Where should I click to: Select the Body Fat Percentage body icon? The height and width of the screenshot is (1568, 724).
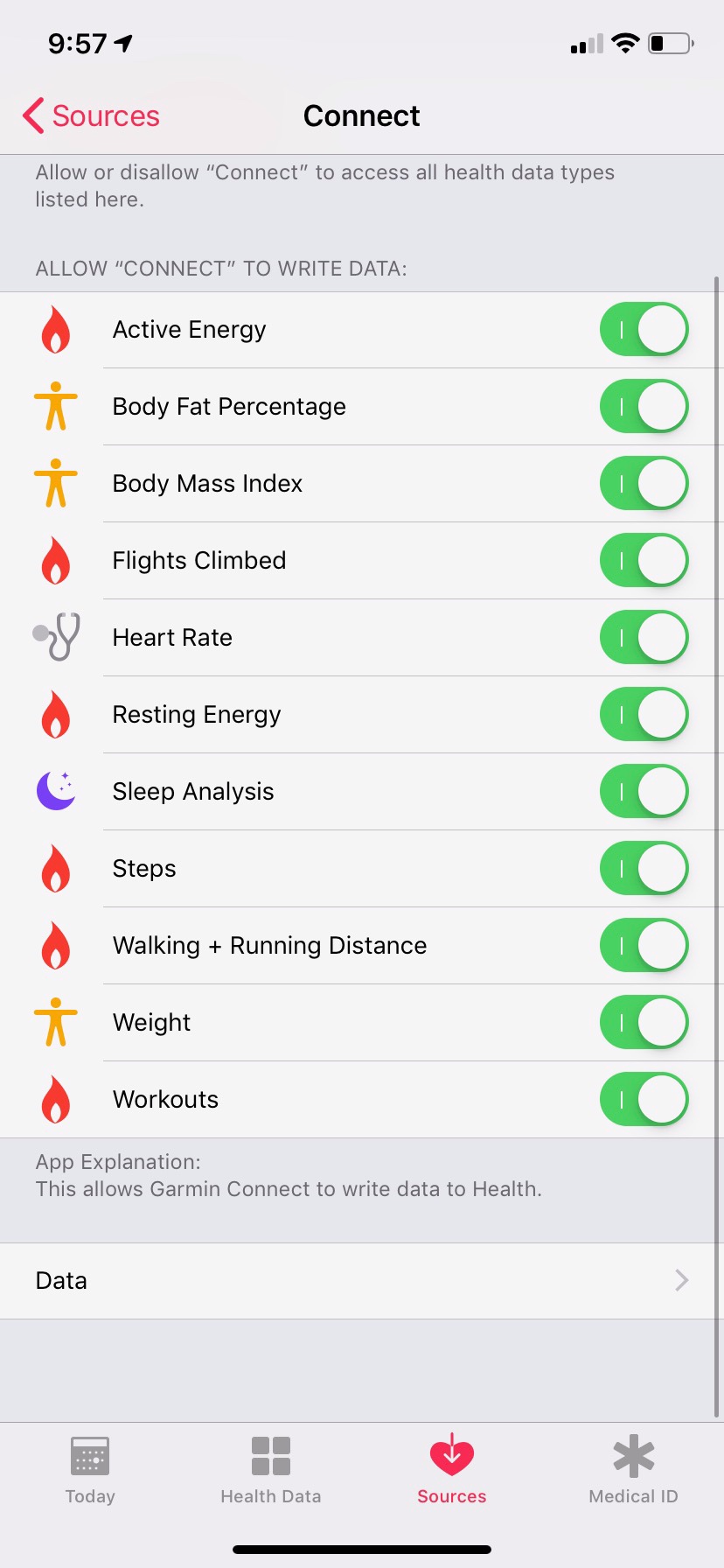tap(55, 406)
